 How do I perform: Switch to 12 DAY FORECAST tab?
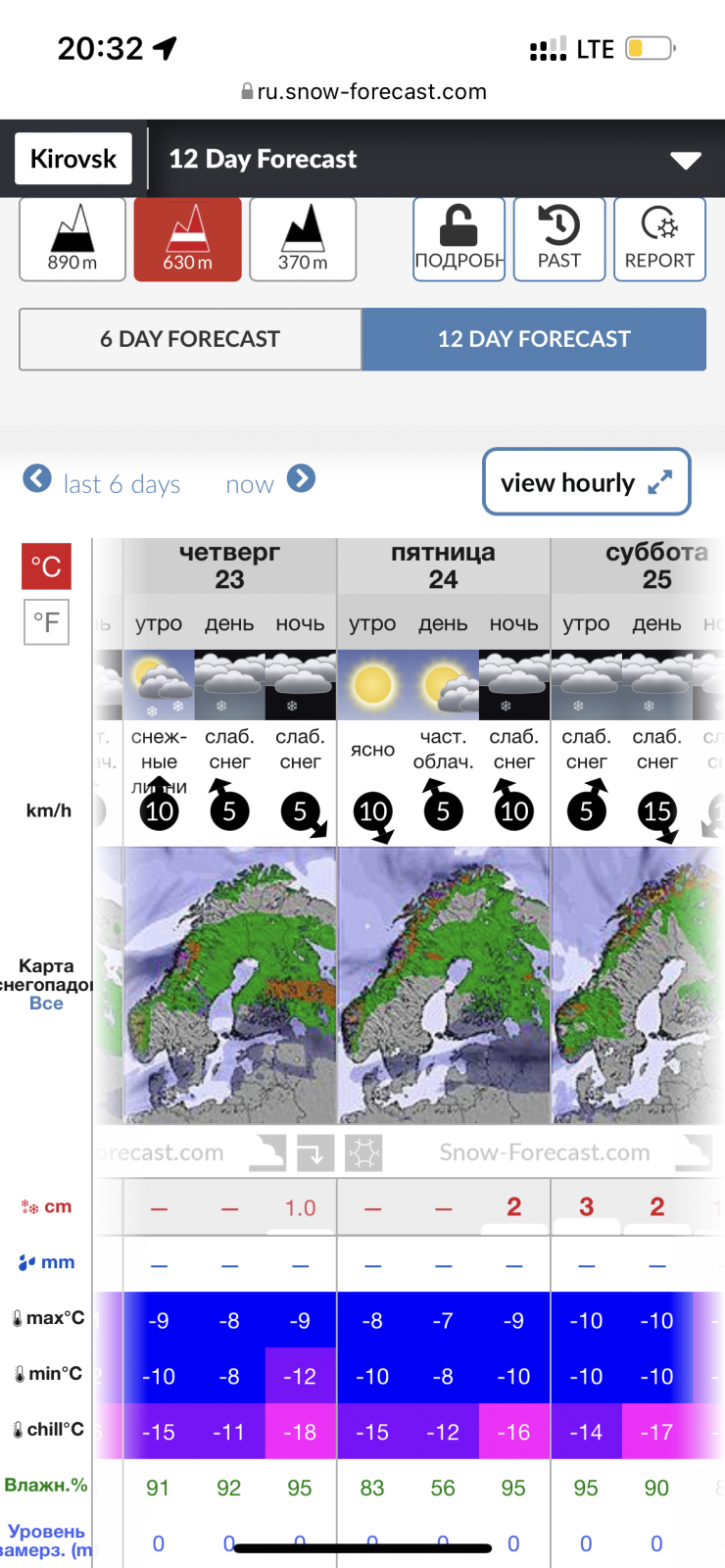[534, 339]
